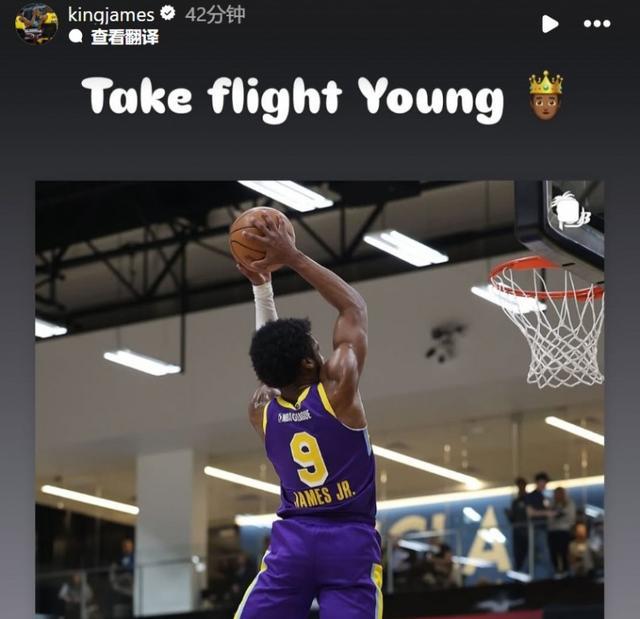Open the three-dot overflow menu
This screenshot has width=640, height=619.
(x=597, y=23)
